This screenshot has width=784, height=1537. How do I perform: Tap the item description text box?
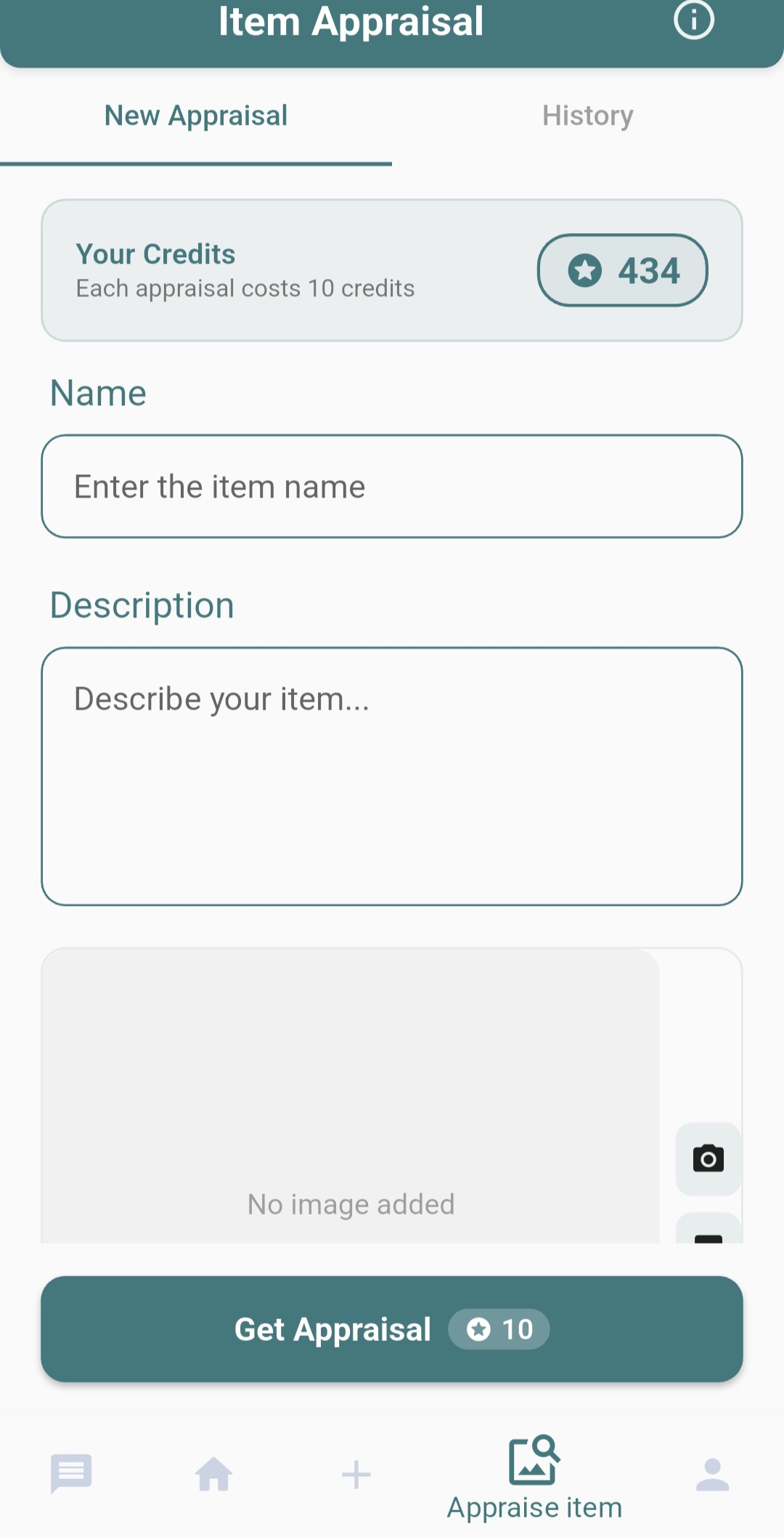click(392, 776)
